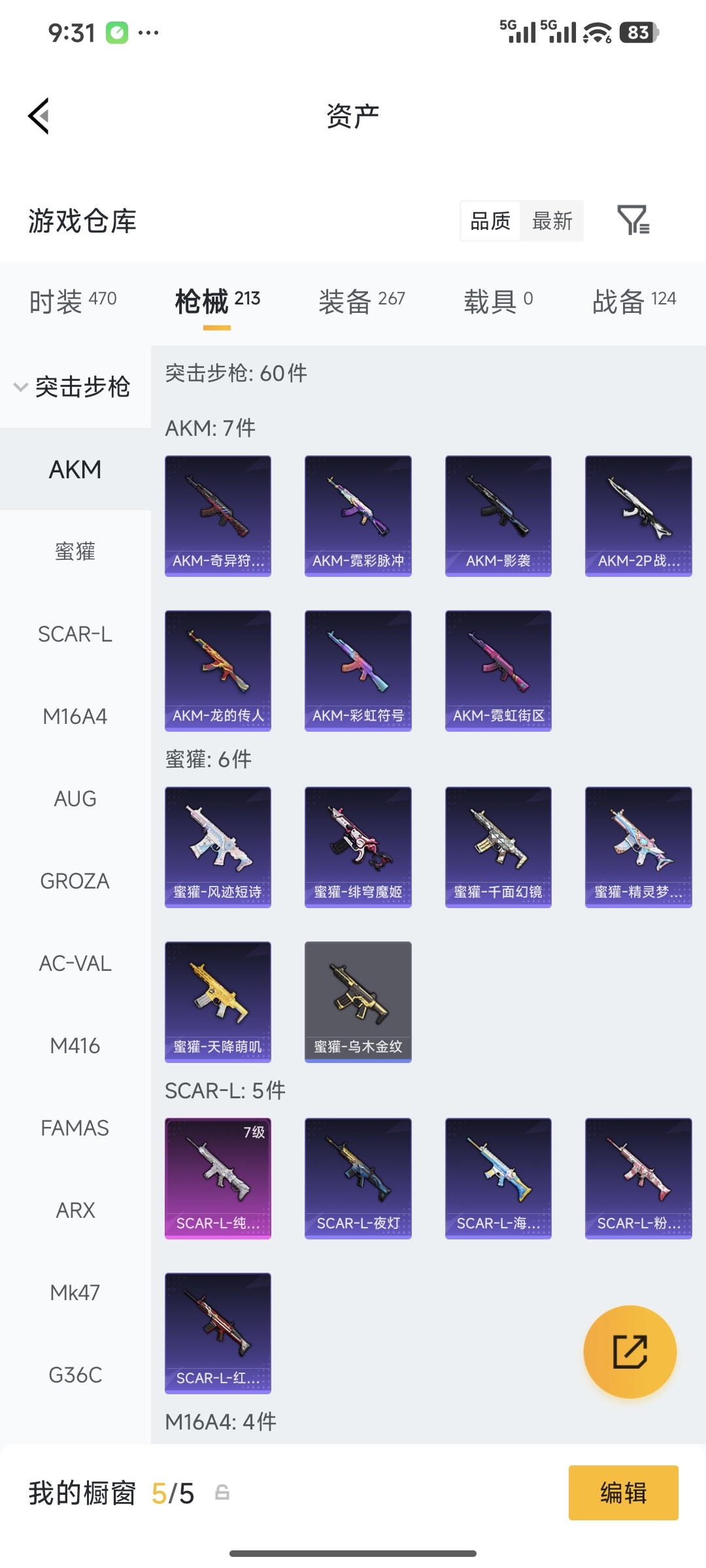This screenshot has height=1568, width=706.
Task: Switch sorting to 最新
Action: coord(552,221)
